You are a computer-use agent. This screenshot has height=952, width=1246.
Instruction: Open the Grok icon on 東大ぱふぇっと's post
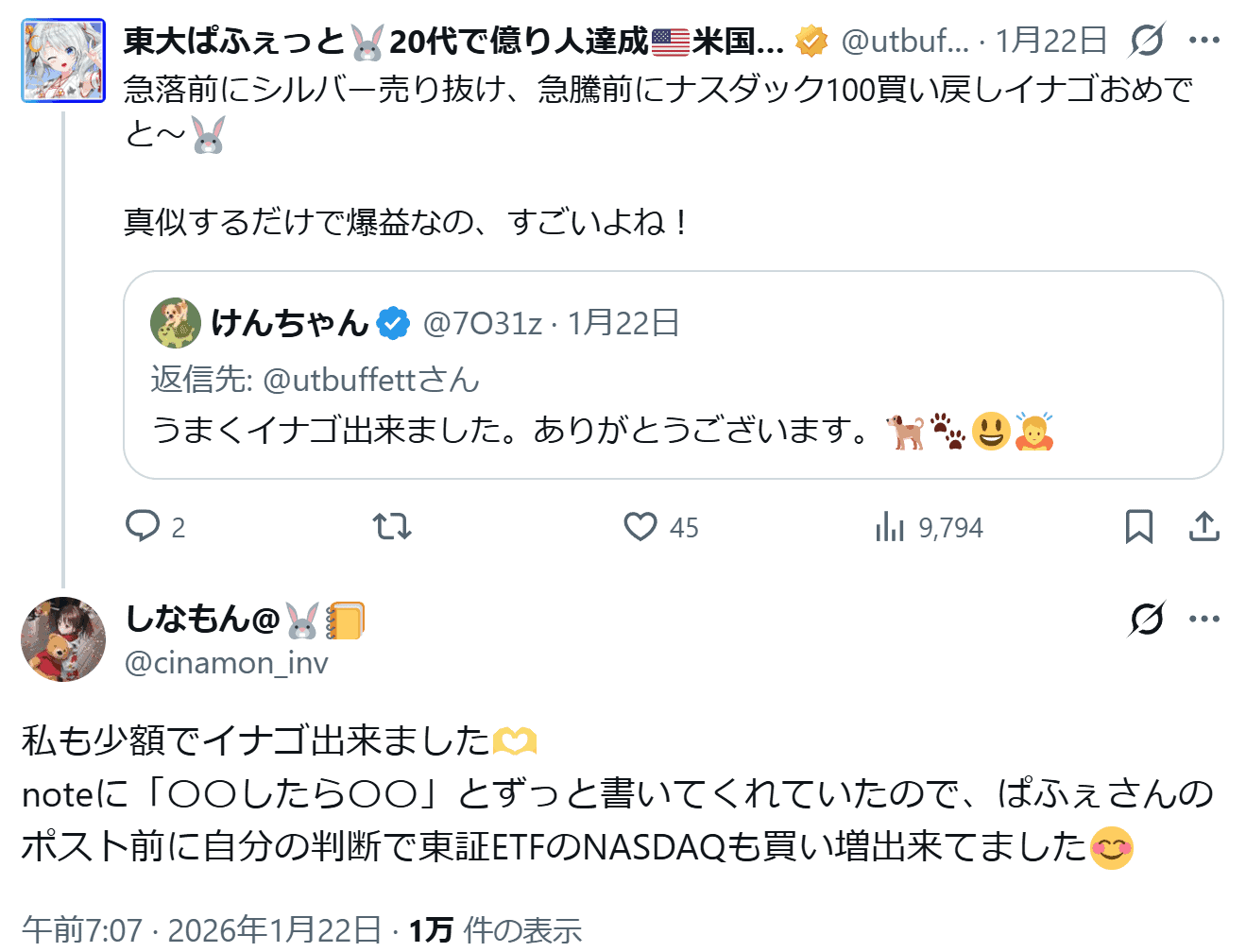[x=1147, y=40]
